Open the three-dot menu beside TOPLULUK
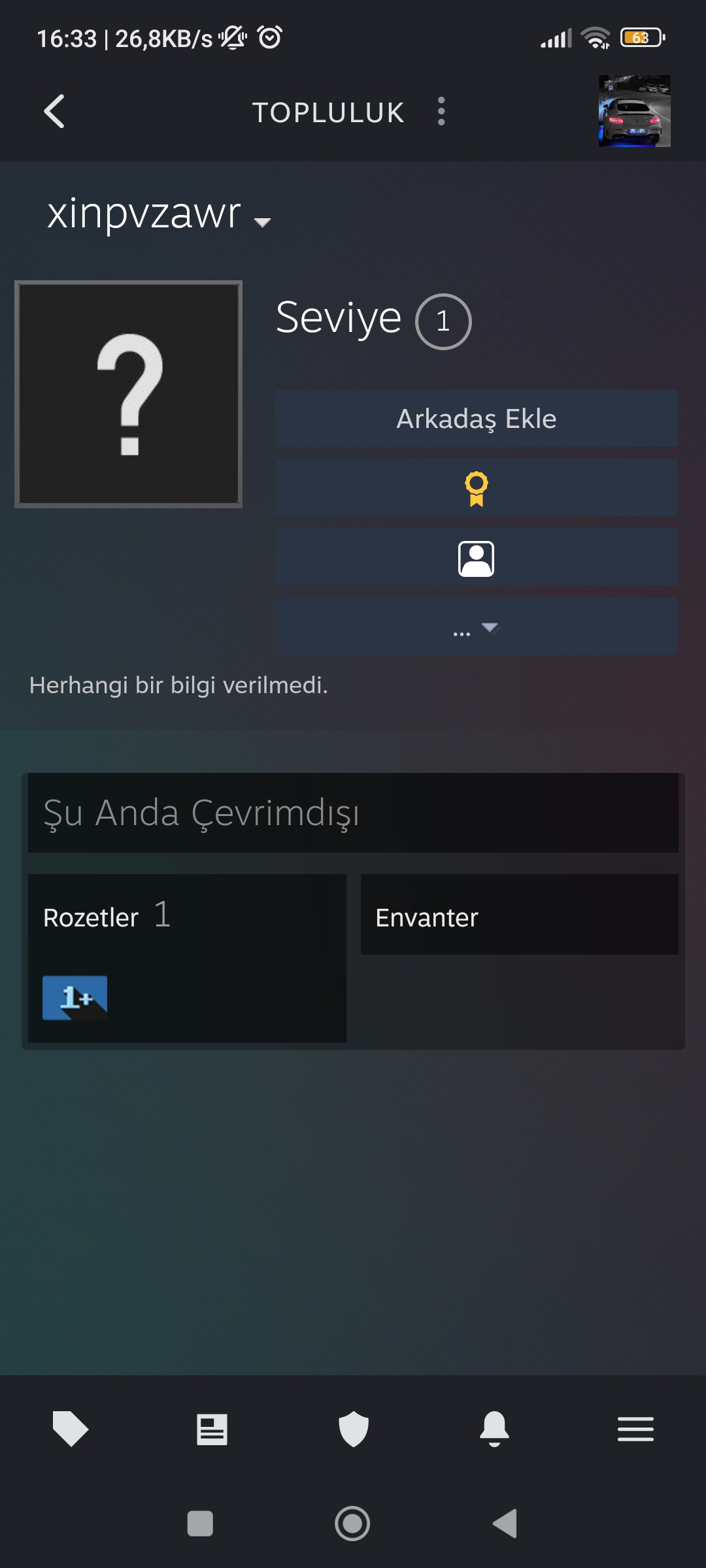 441,112
